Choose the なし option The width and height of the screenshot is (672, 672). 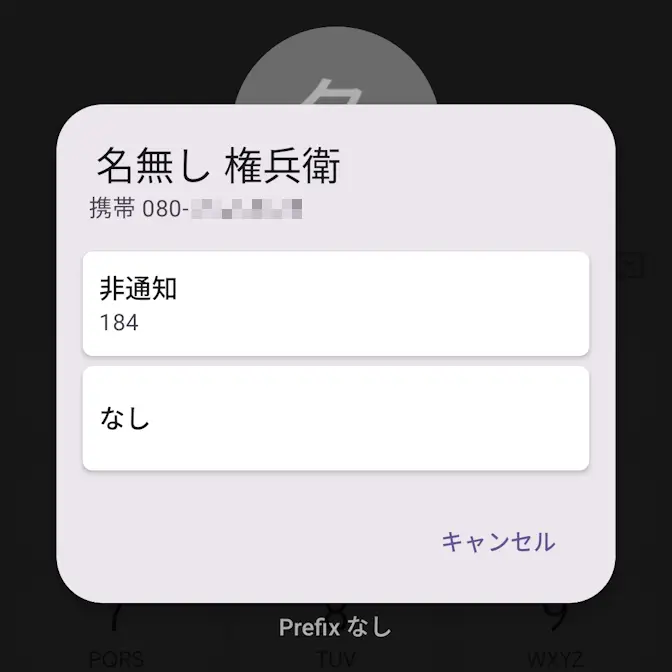coord(335,418)
